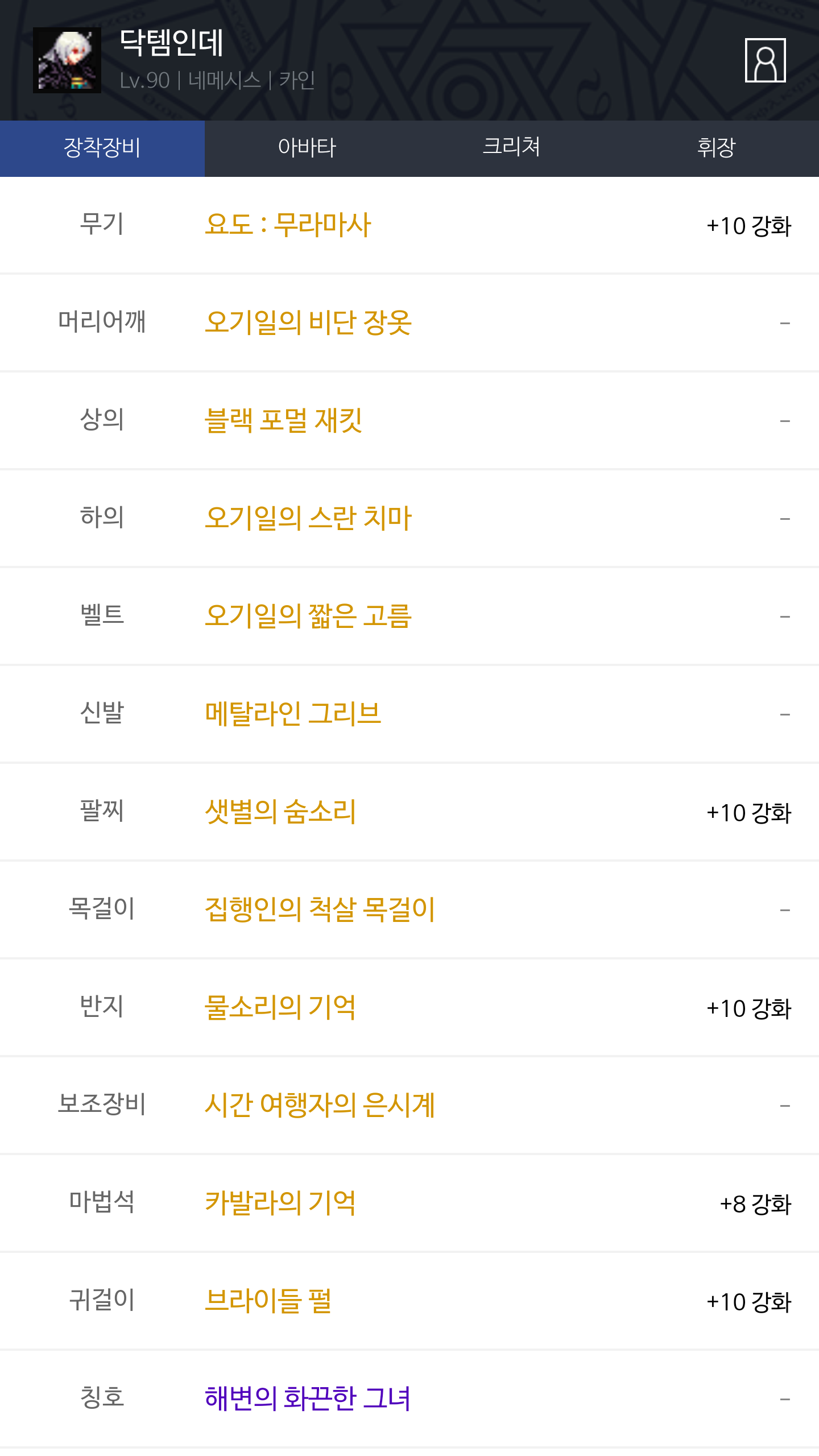
Task: Open 브라이들 펄 earring item
Action: click(268, 1301)
